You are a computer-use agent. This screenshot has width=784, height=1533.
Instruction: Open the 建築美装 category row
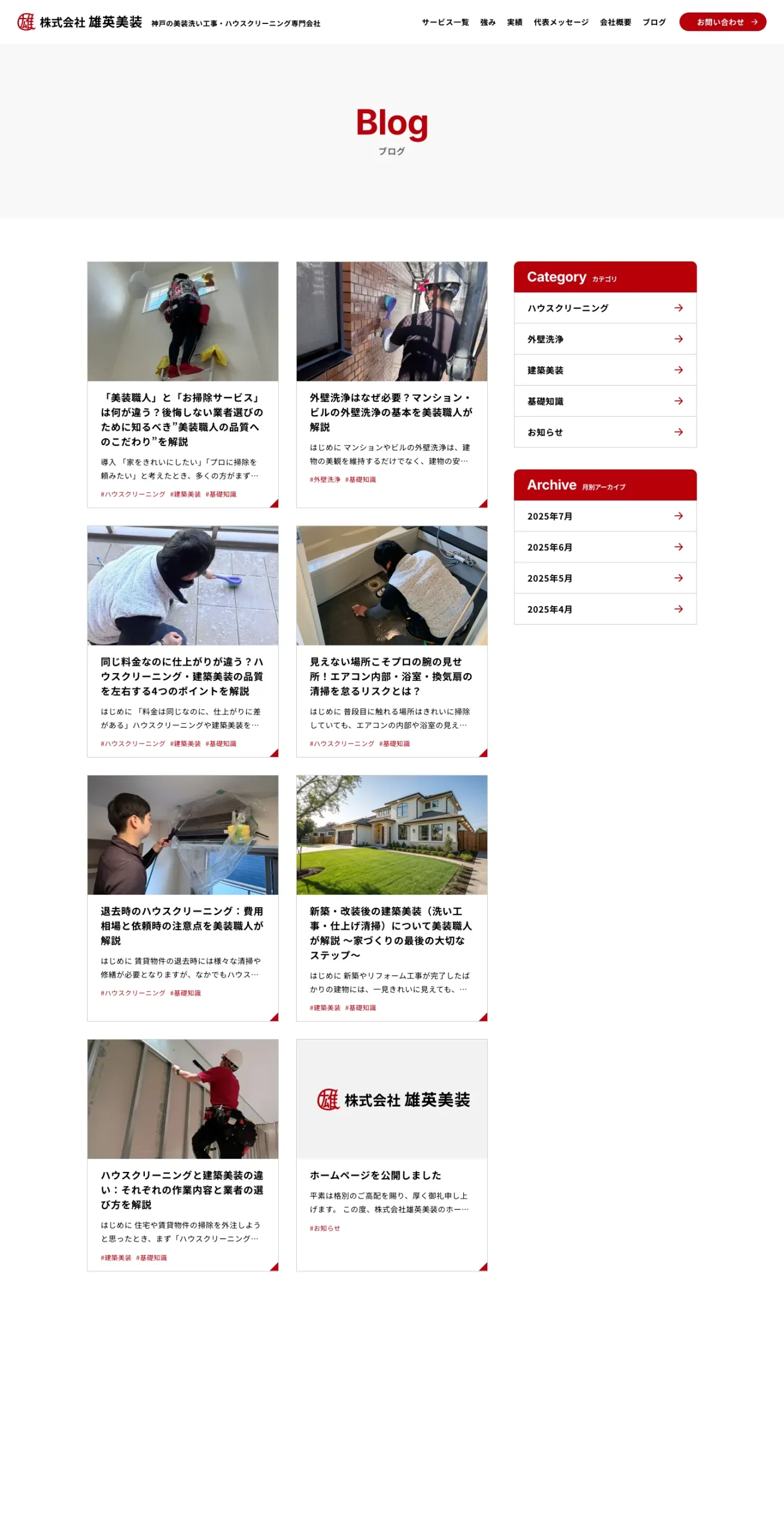(x=604, y=370)
